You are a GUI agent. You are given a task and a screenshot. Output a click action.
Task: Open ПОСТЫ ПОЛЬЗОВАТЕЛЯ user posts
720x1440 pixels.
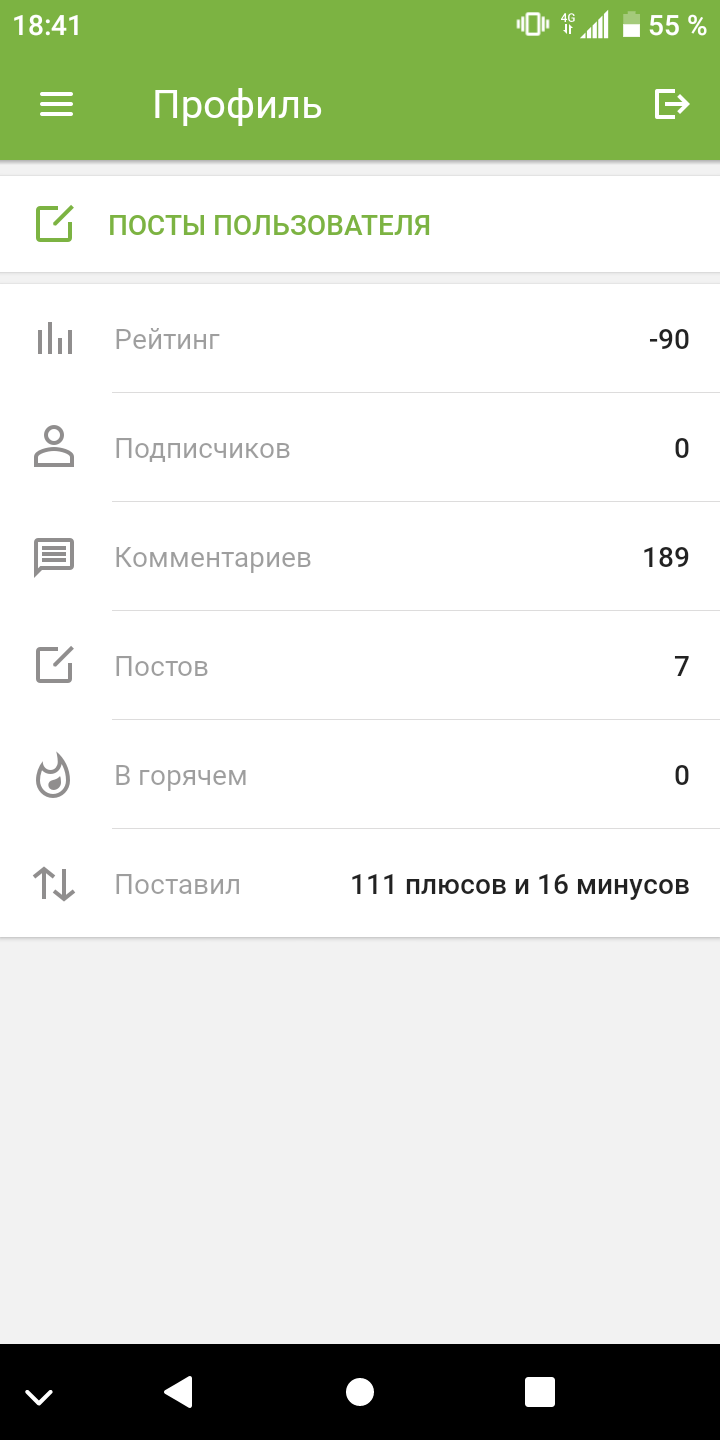coord(269,225)
